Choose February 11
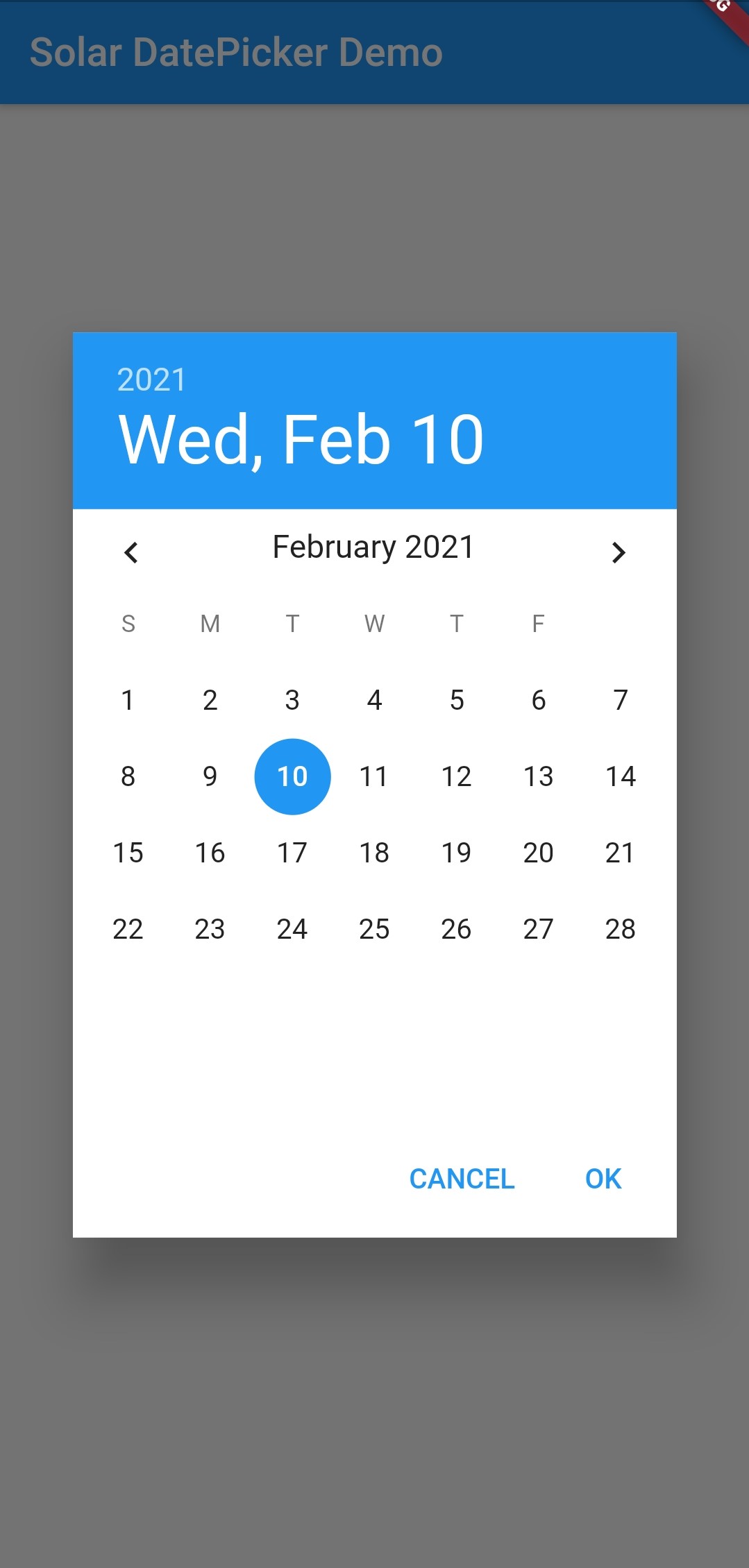 coord(374,776)
